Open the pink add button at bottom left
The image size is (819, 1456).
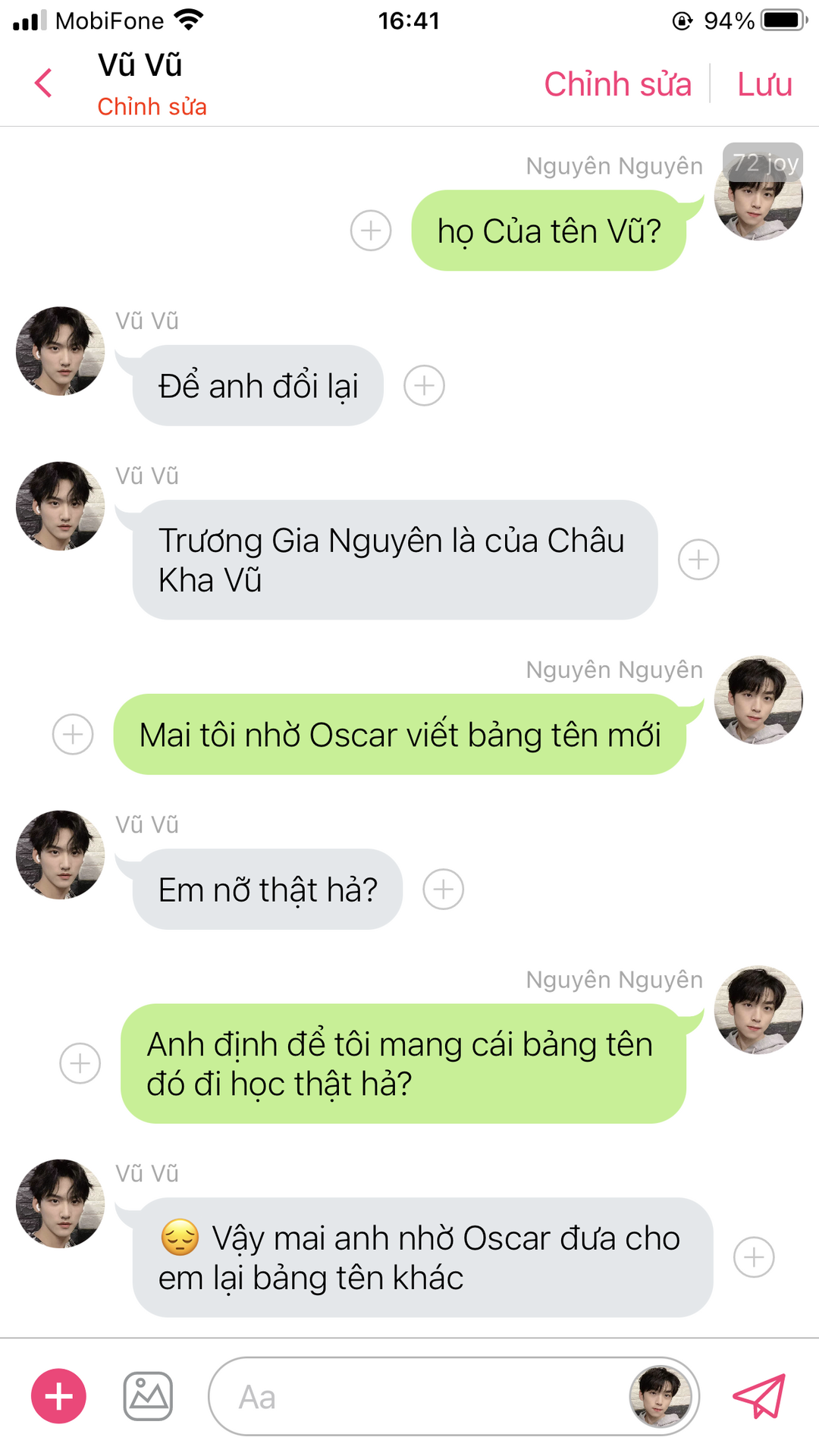58,1396
